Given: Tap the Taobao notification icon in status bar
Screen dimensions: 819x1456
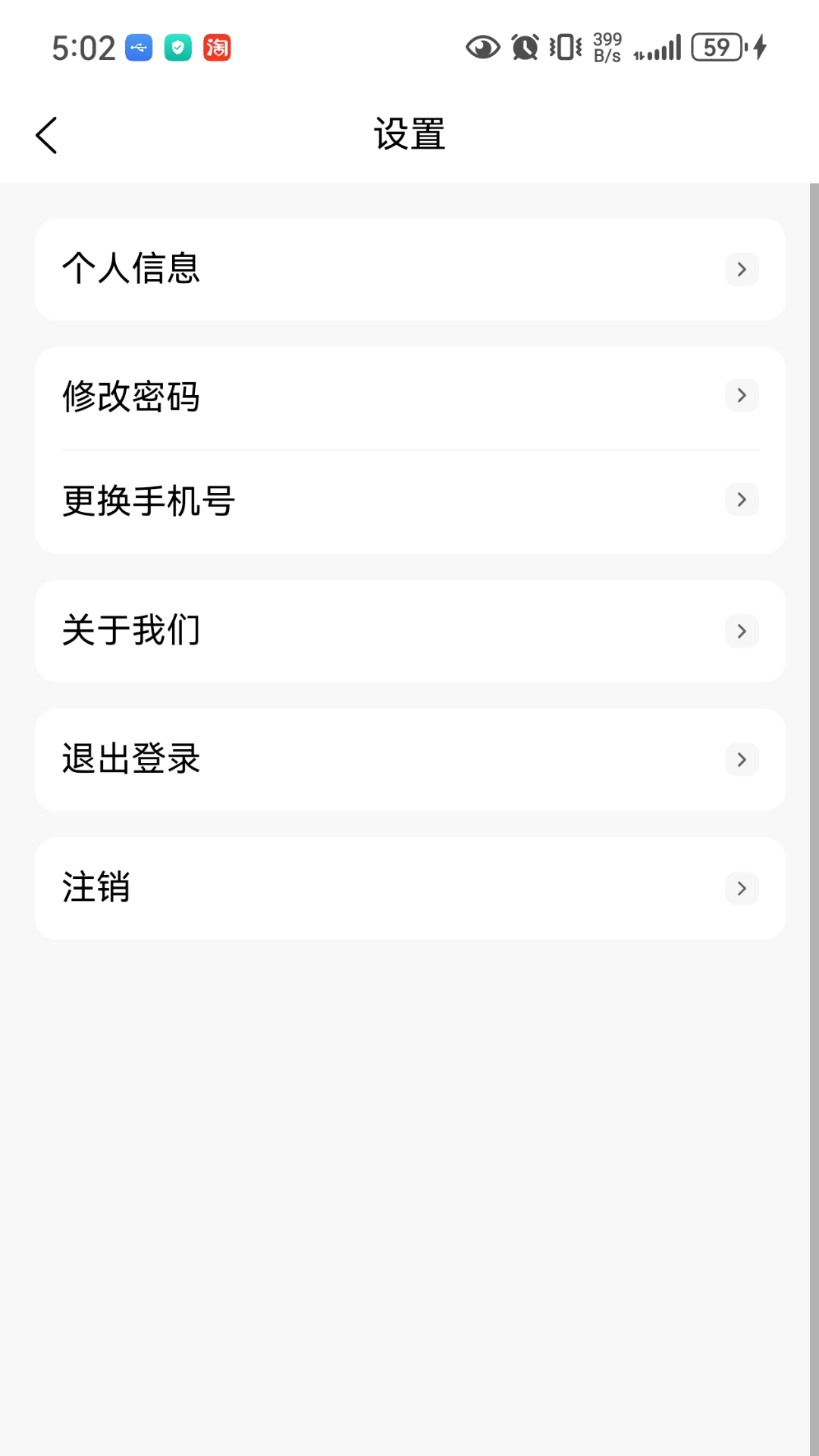Looking at the screenshot, I should click(217, 47).
